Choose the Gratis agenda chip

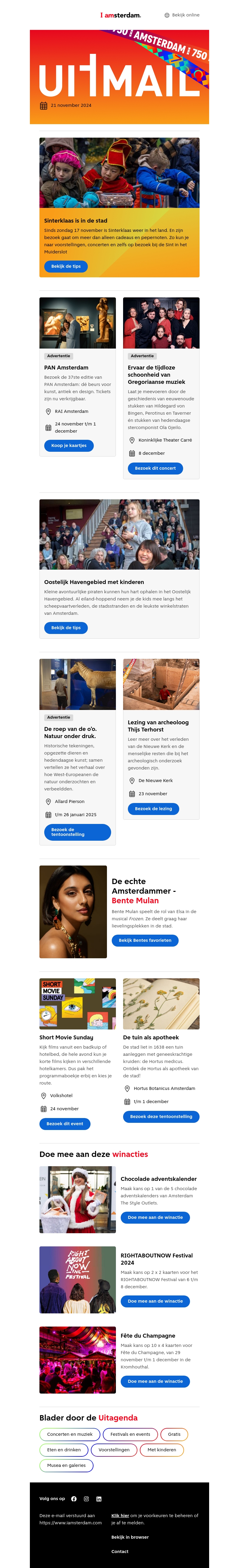(174, 1434)
